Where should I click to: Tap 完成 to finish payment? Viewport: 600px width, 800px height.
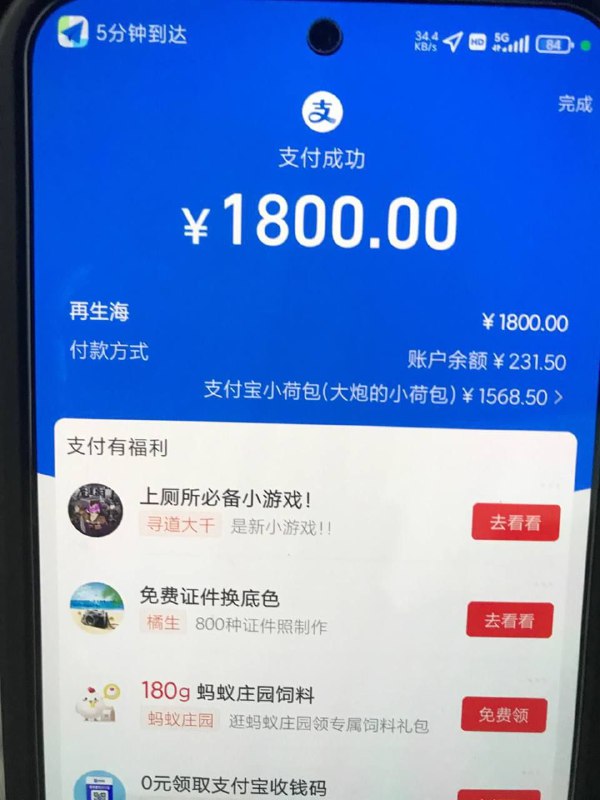pos(574,104)
